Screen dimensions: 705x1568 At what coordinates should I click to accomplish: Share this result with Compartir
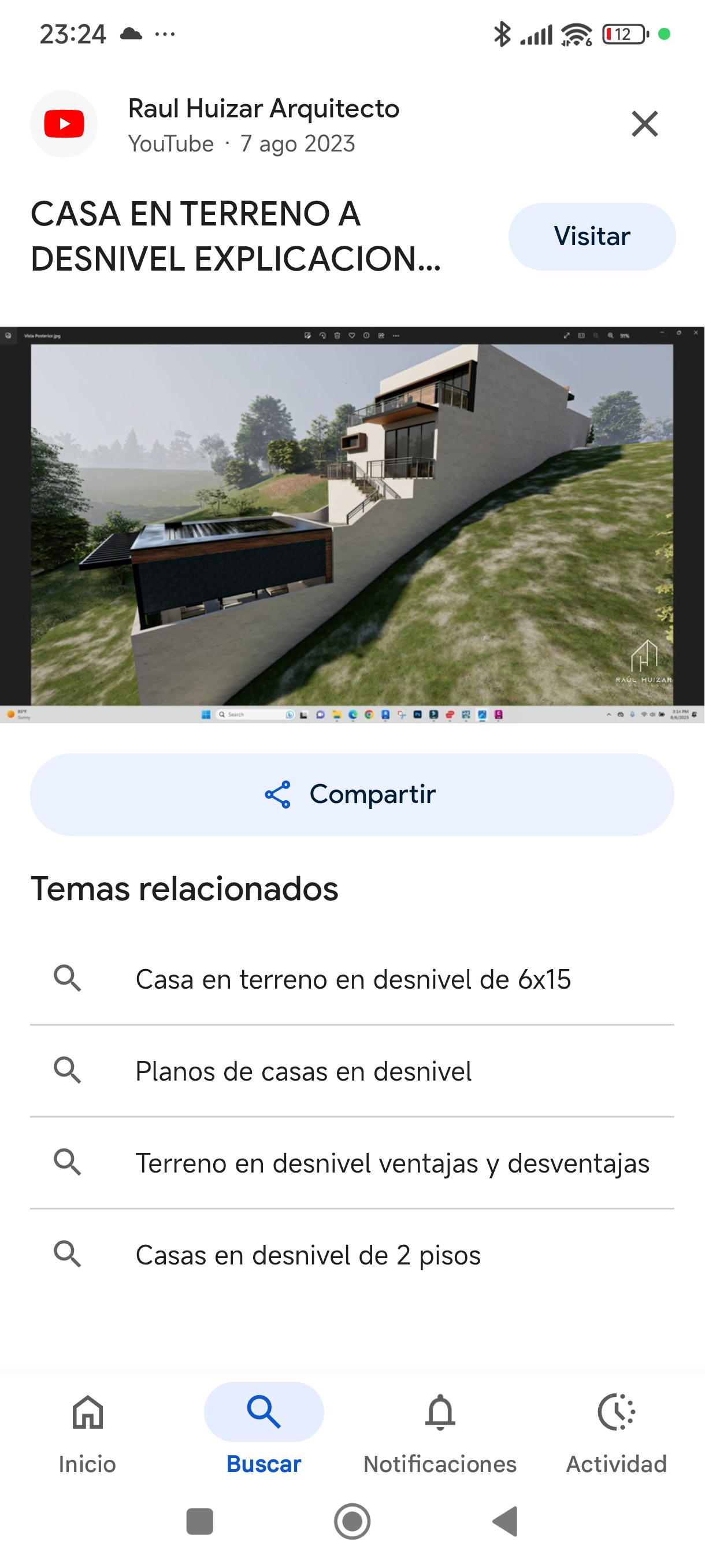(x=352, y=794)
